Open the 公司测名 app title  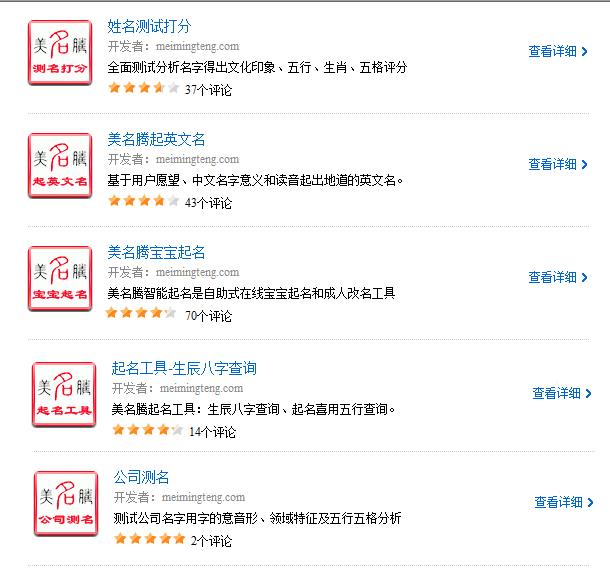click(141, 477)
